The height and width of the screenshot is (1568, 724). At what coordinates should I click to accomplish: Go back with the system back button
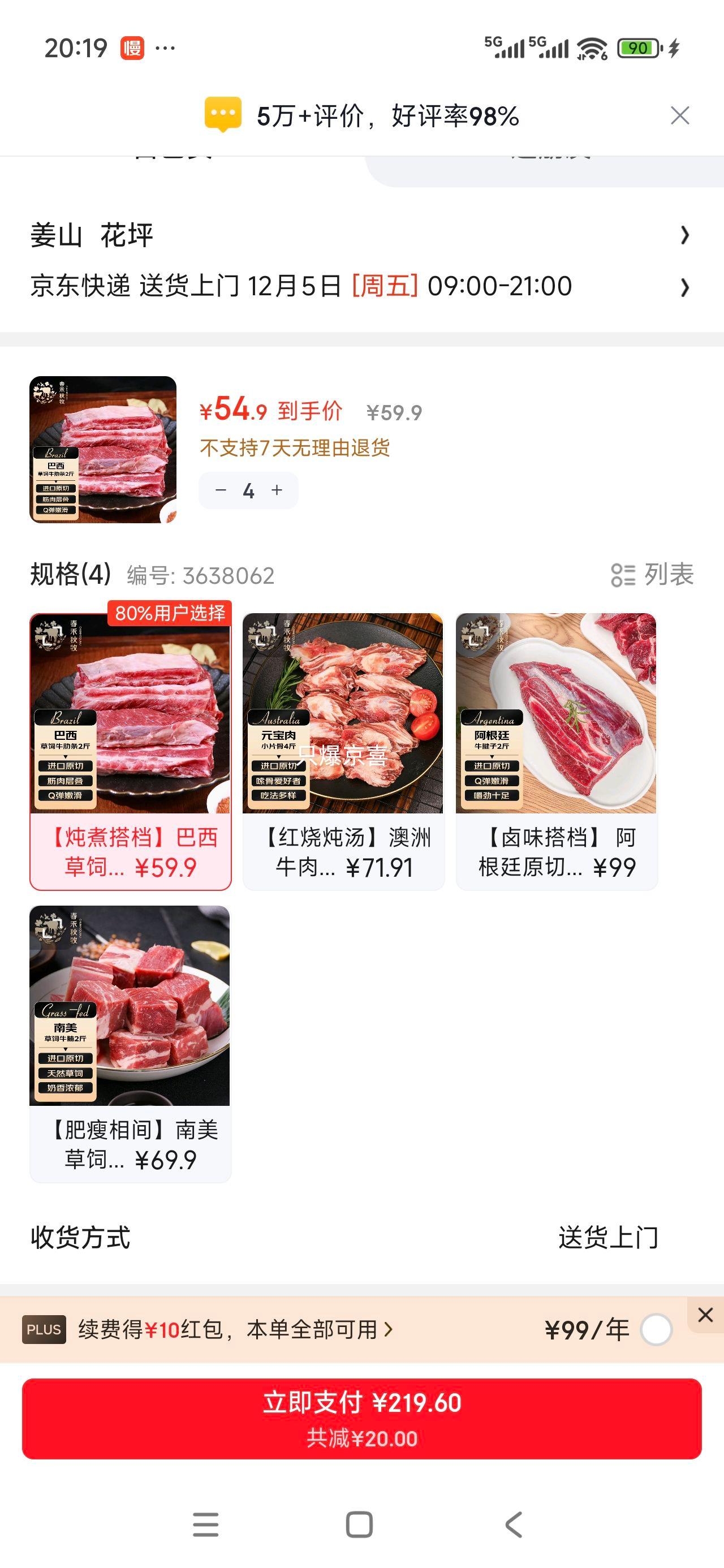coord(514,1524)
